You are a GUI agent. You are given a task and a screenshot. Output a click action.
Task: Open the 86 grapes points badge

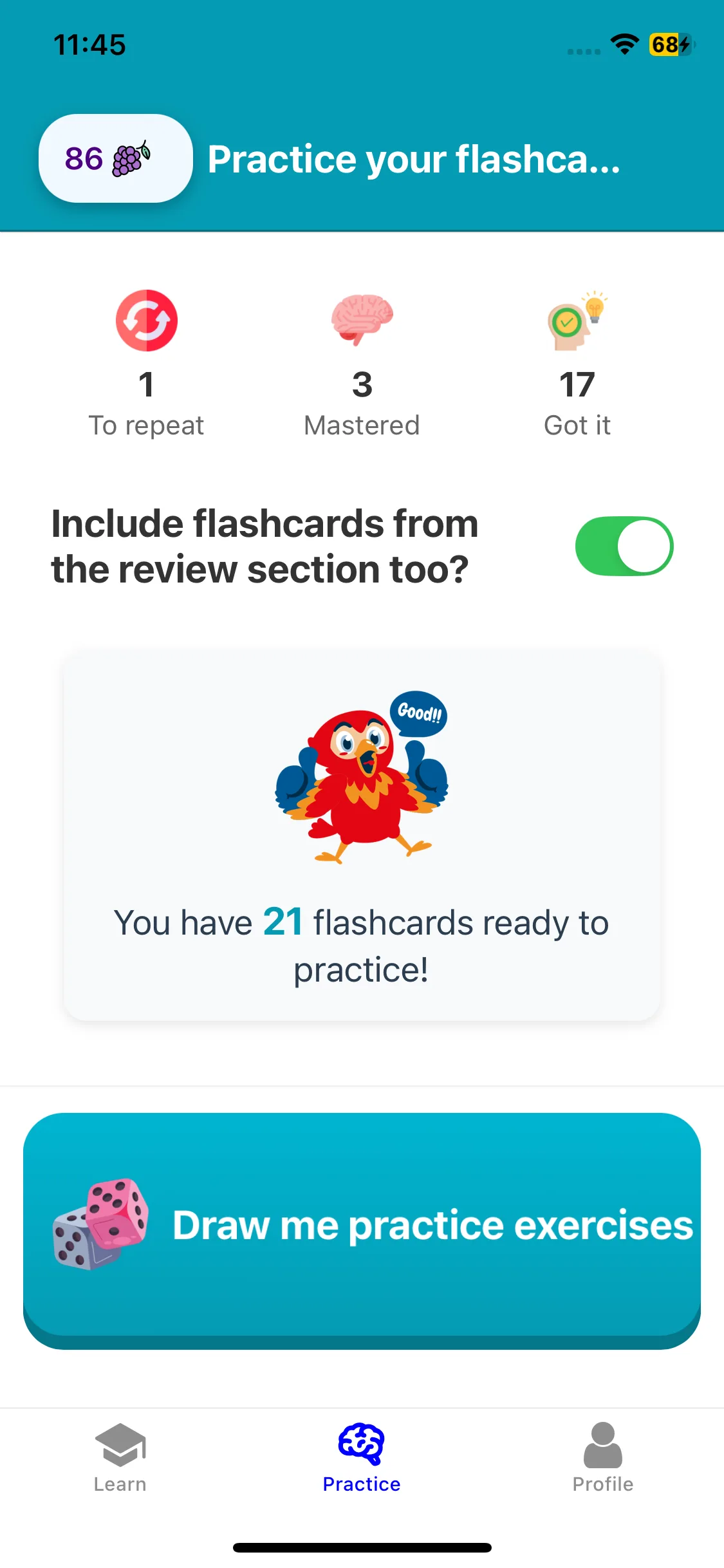click(116, 158)
